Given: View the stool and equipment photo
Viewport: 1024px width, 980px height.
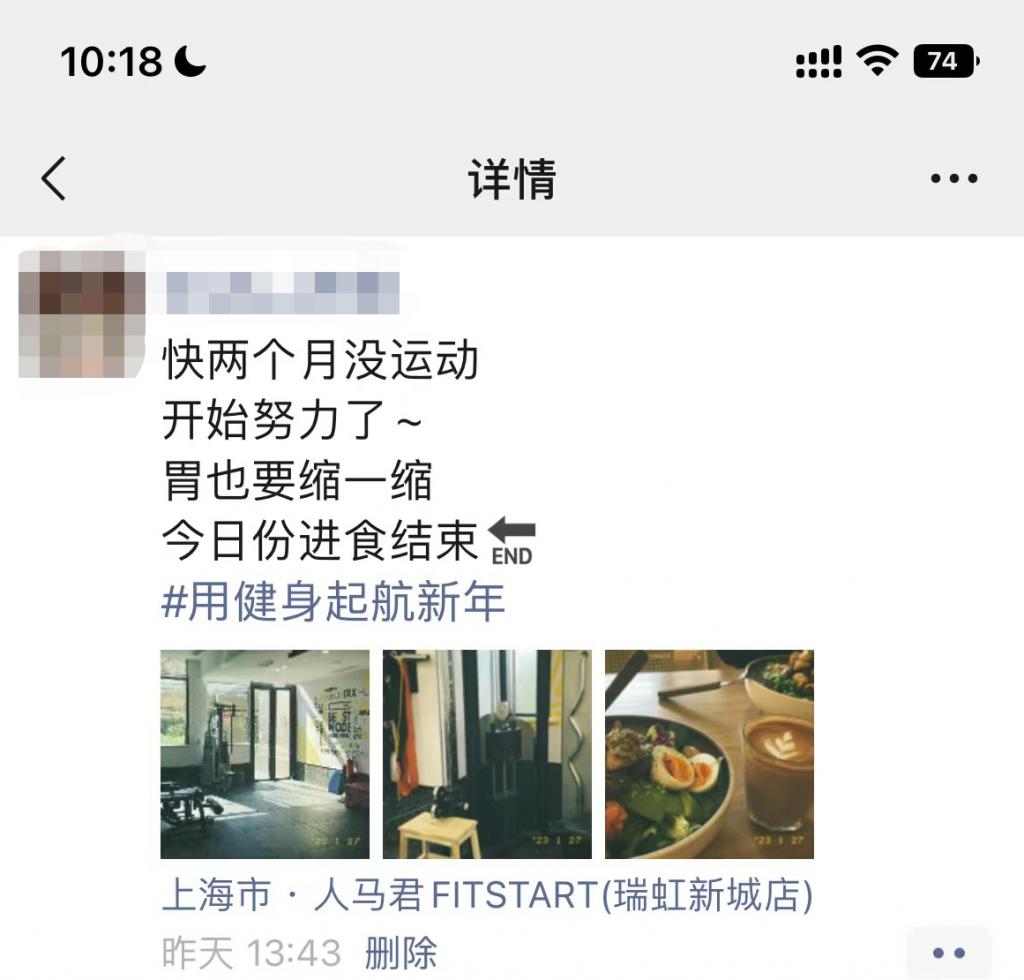Looking at the screenshot, I should point(487,754).
